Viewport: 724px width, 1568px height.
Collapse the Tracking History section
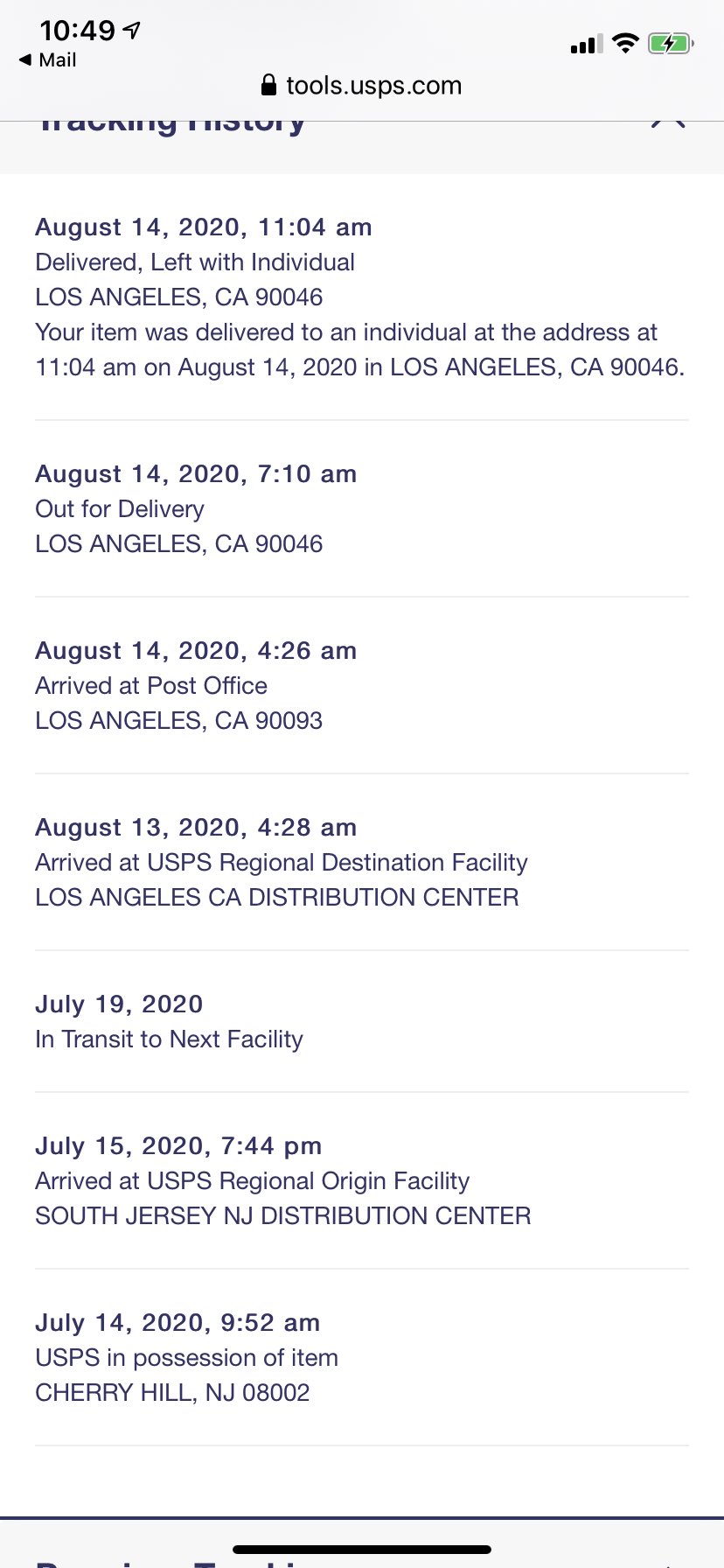[x=668, y=123]
